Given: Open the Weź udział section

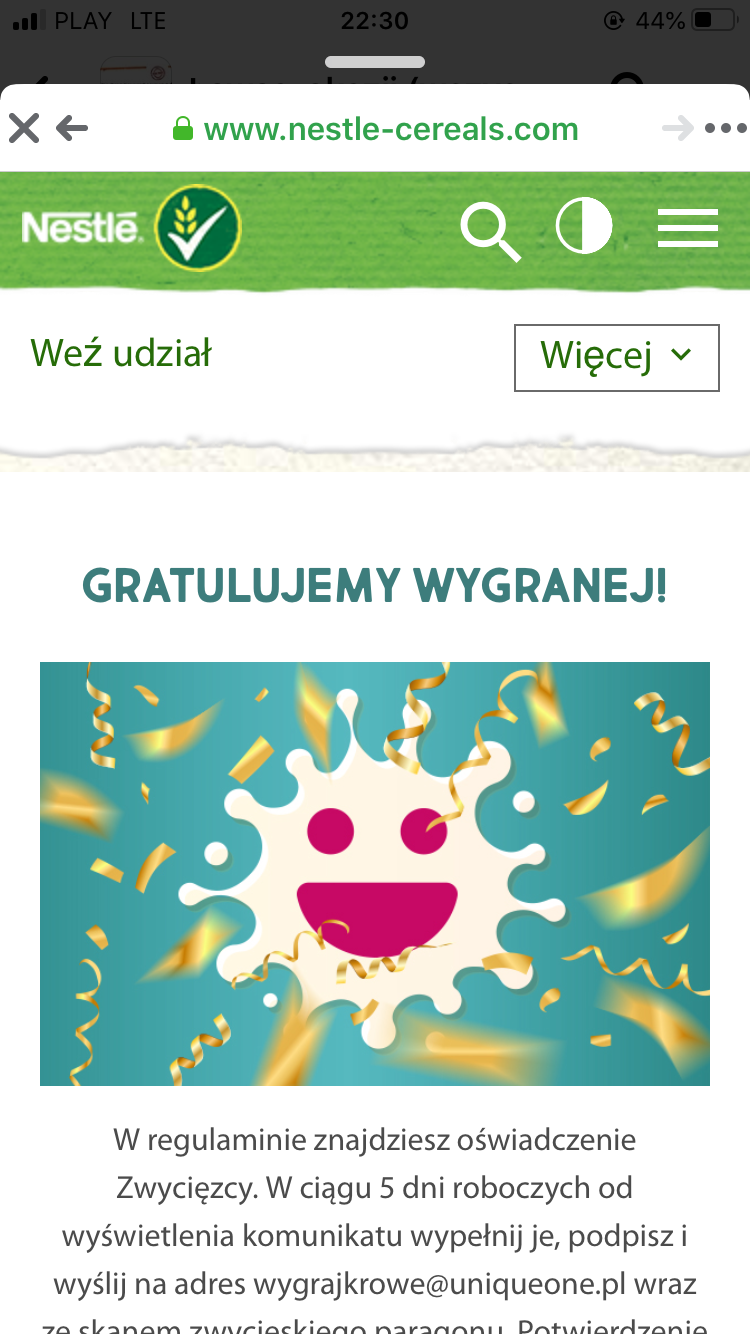Looking at the screenshot, I should (121, 354).
